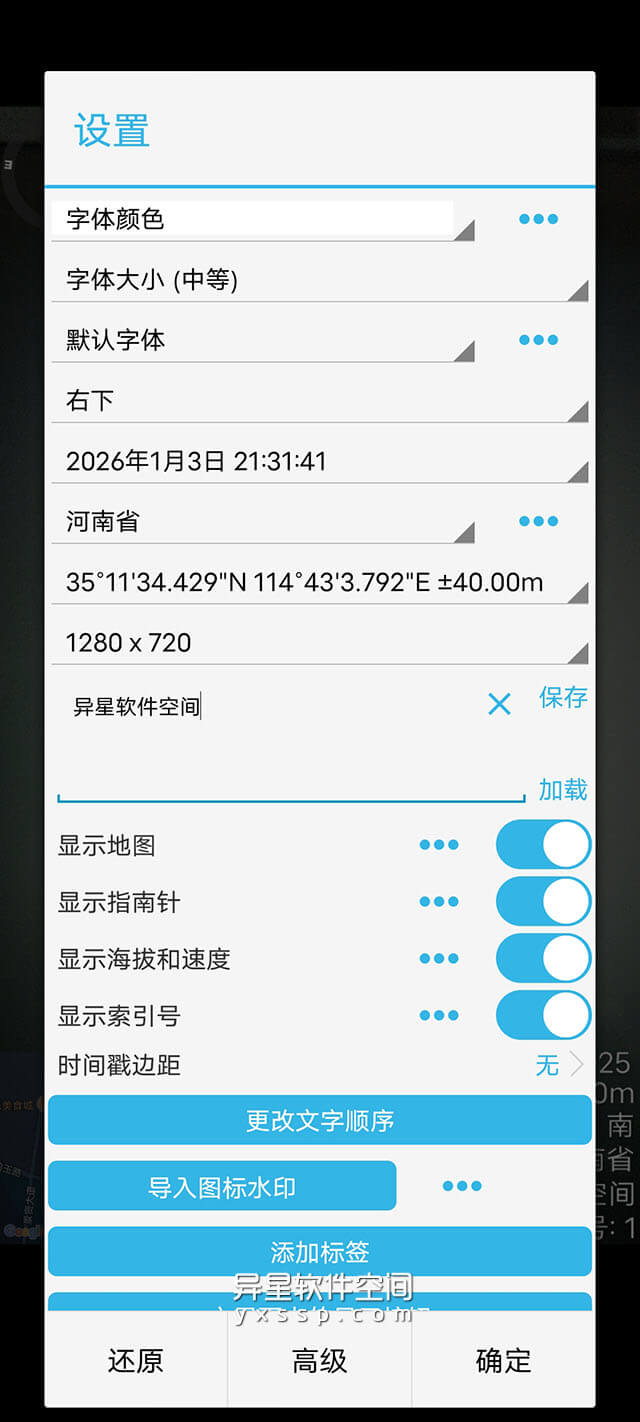Open the 默认字体 dropdown
The image size is (640, 1422).
click(260, 340)
